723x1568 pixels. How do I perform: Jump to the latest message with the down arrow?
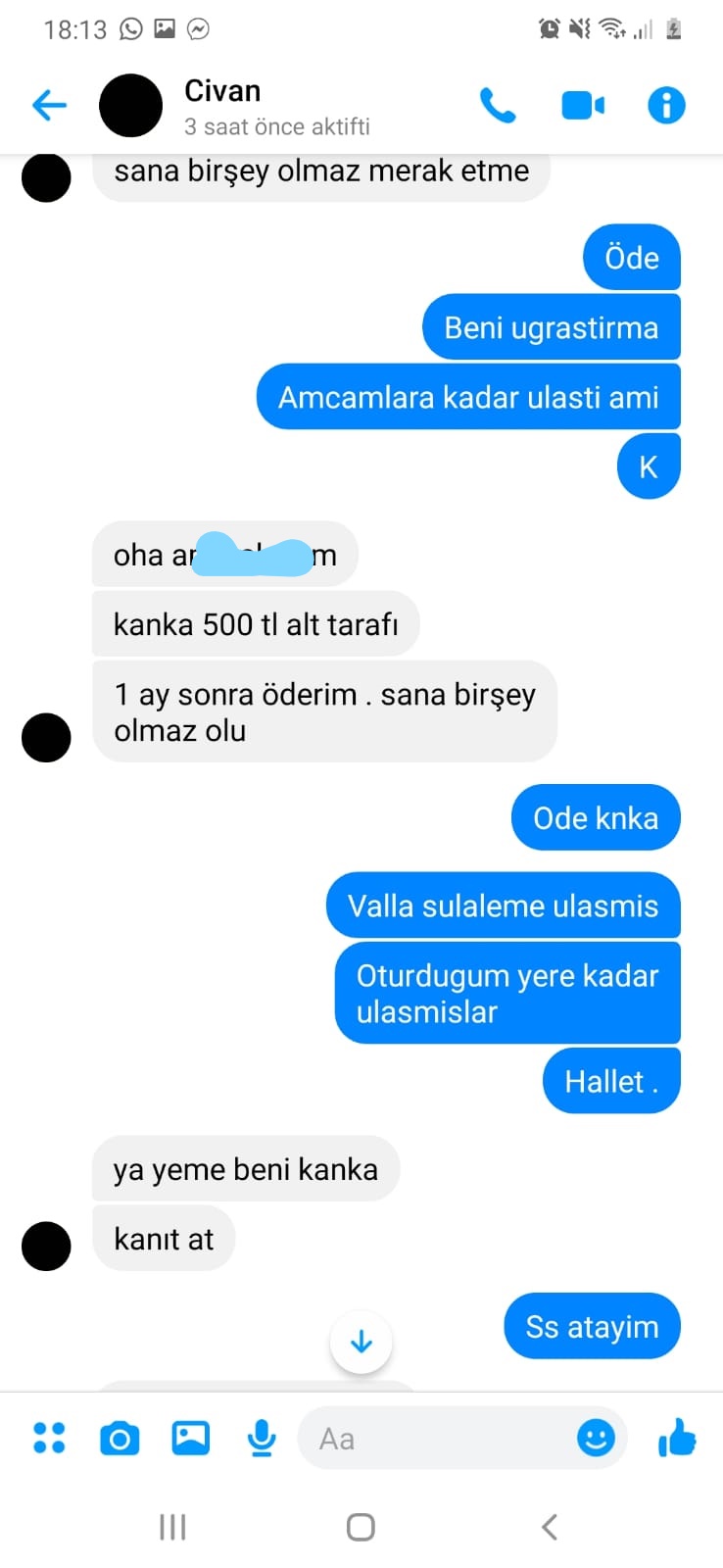[x=361, y=1342]
